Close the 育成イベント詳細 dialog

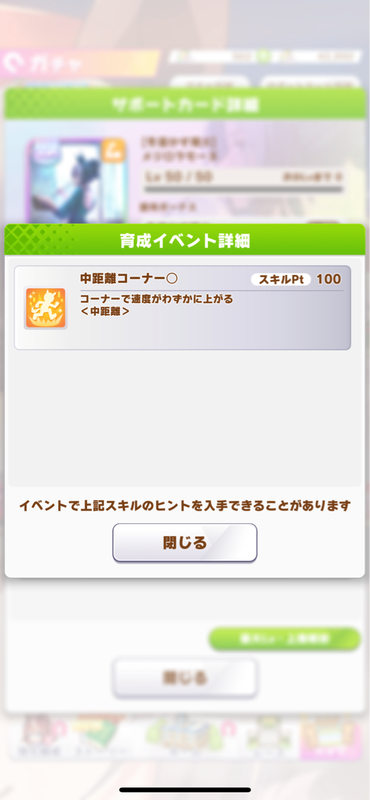pyautogui.click(x=185, y=542)
